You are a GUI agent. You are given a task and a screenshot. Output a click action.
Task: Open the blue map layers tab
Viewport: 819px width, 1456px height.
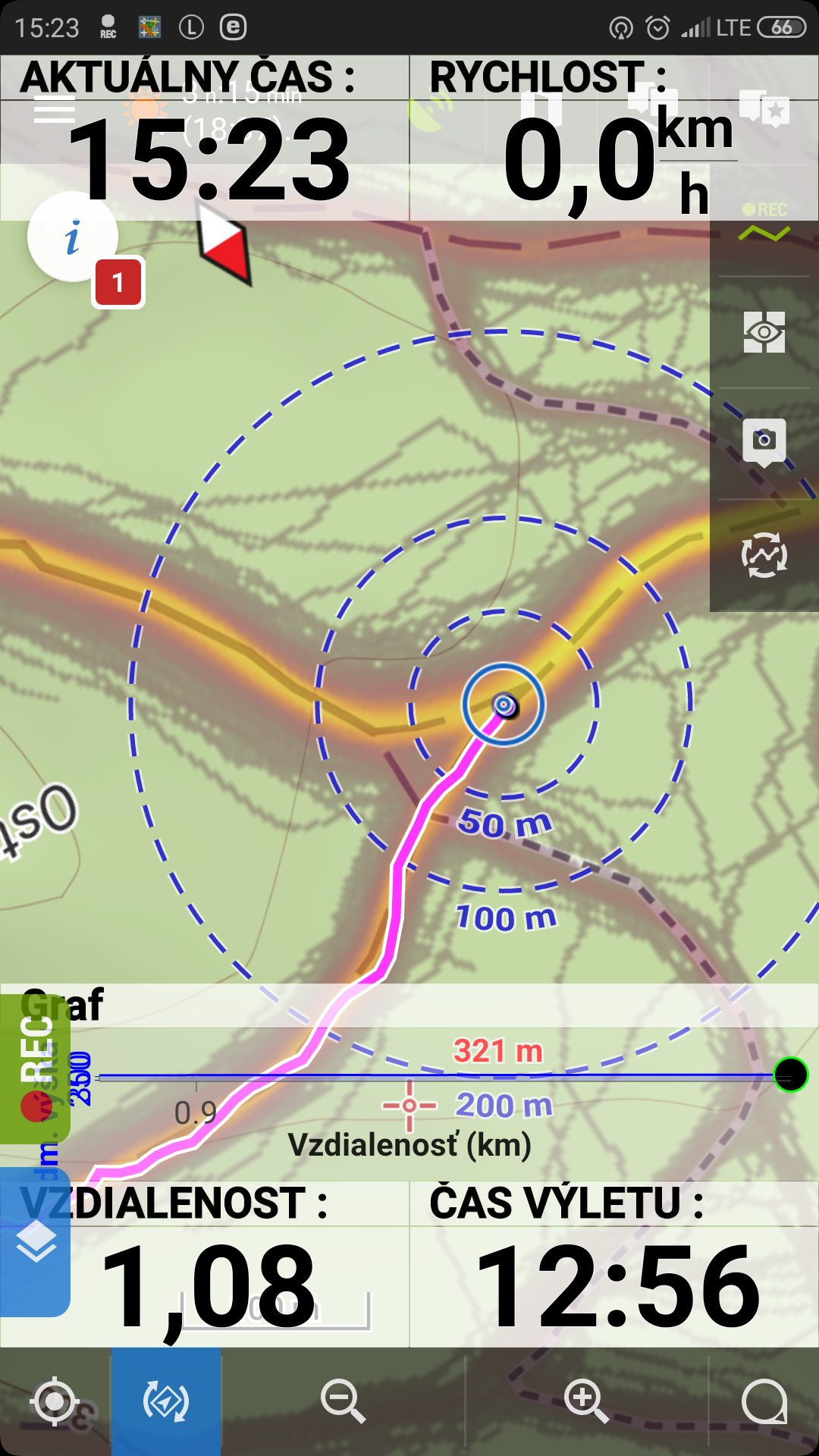[35, 1242]
